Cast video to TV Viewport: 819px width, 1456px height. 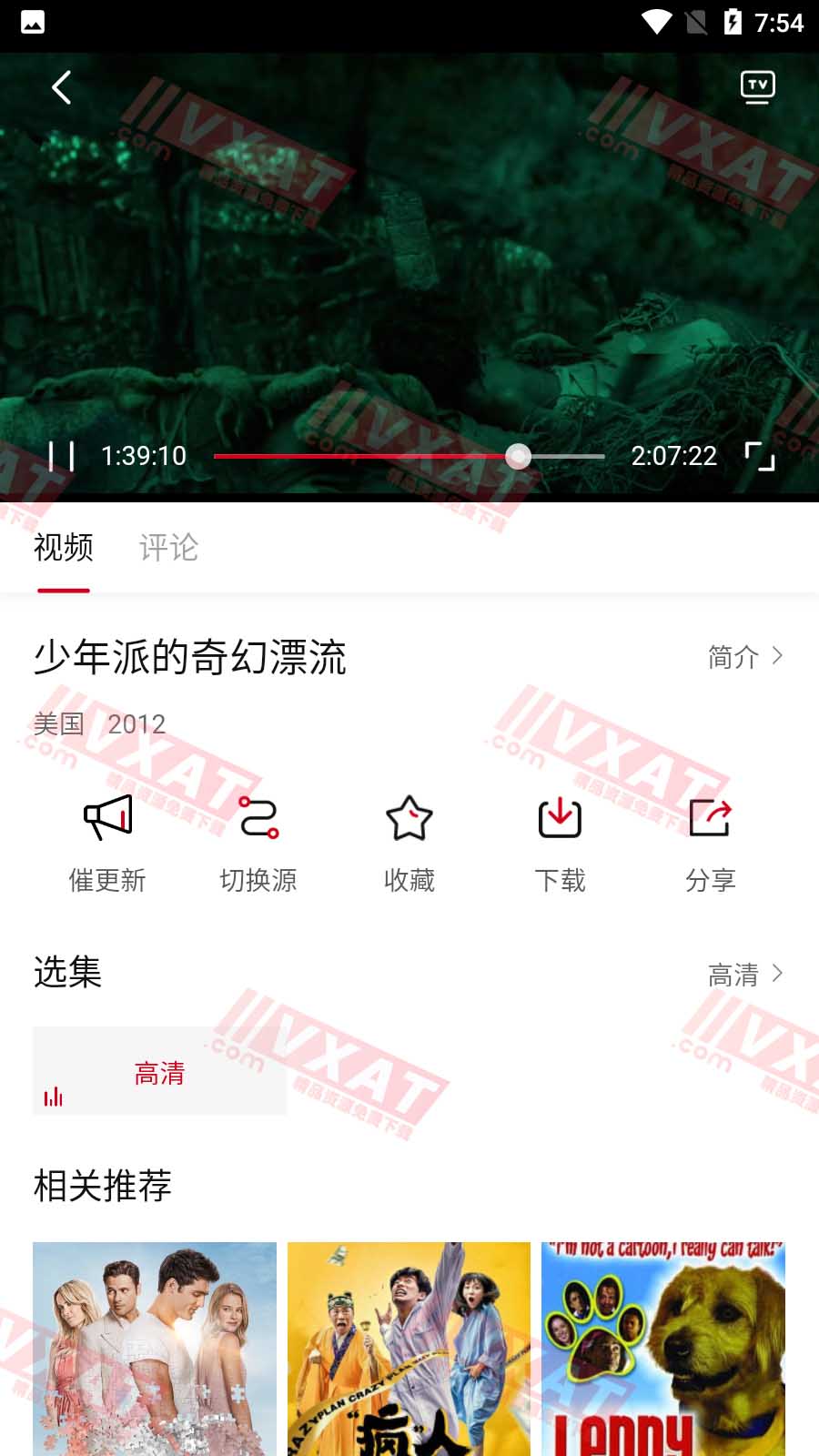(x=757, y=87)
